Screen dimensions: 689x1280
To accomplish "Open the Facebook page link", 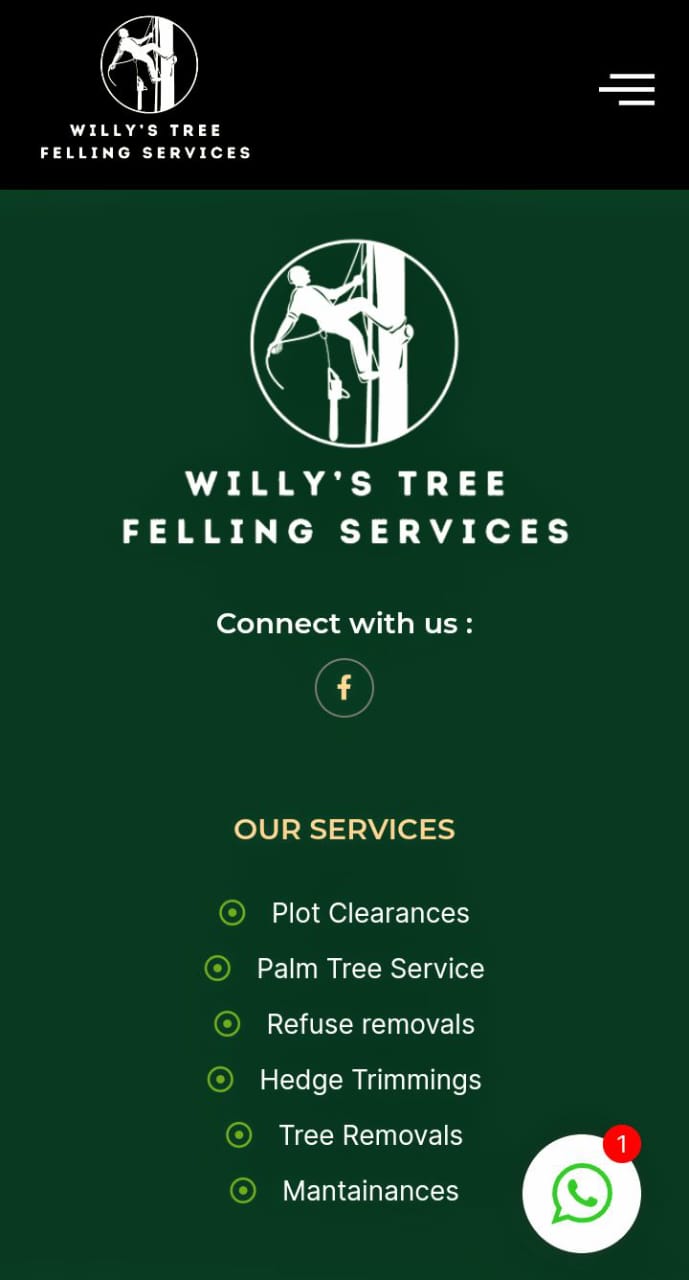I will [x=344, y=688].
